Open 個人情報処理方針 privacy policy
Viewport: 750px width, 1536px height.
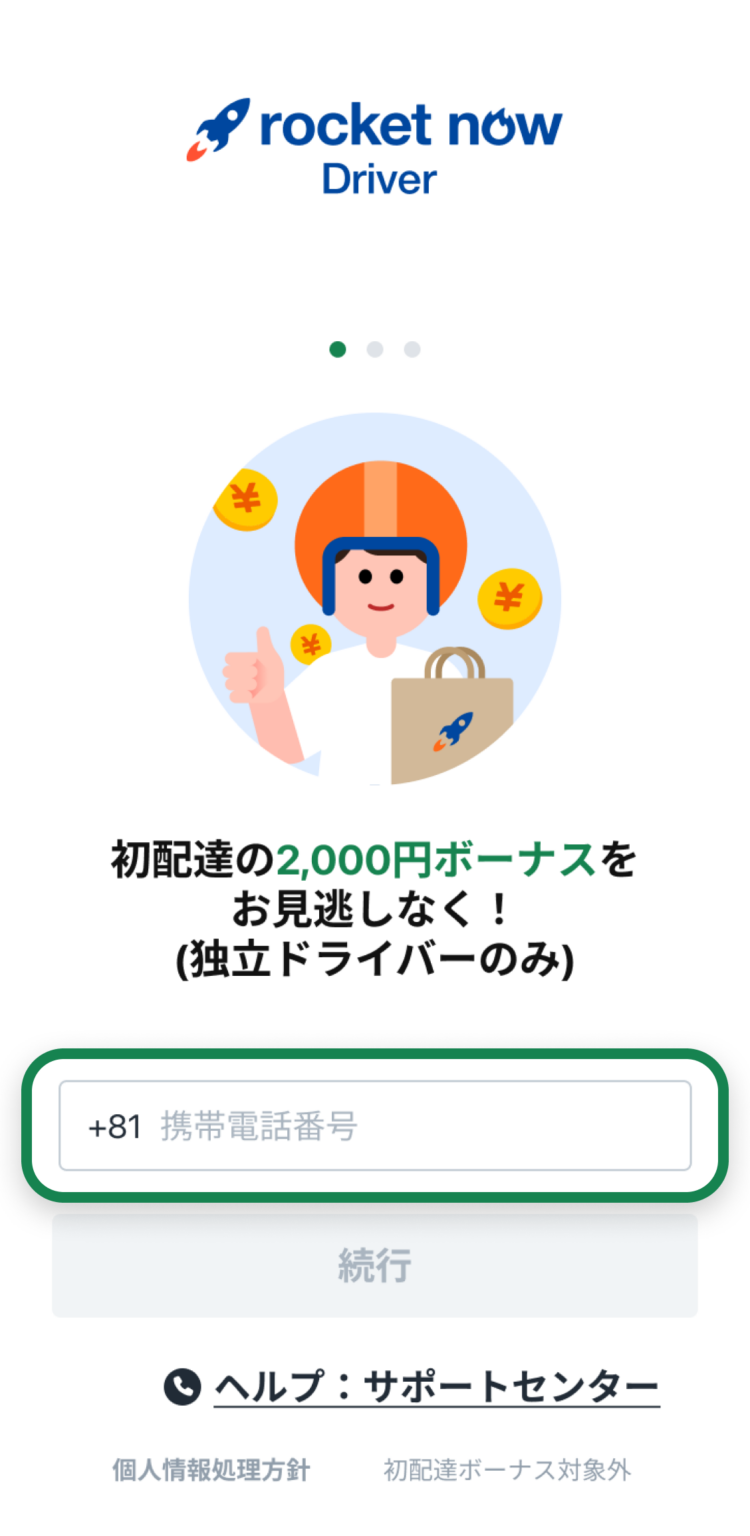pyautogui.click(x=211, y=1470)
